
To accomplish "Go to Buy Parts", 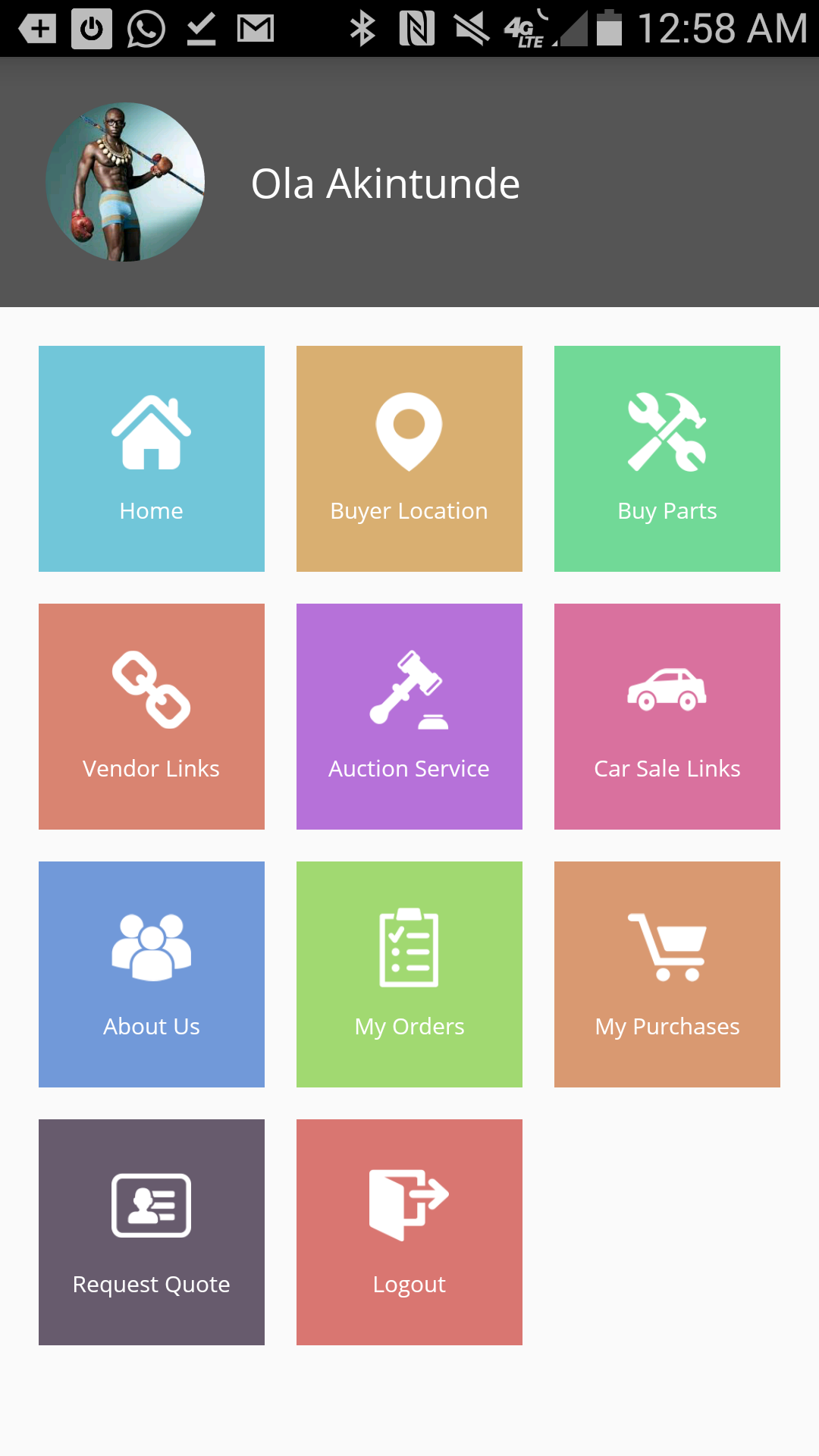I will (667, 459).
